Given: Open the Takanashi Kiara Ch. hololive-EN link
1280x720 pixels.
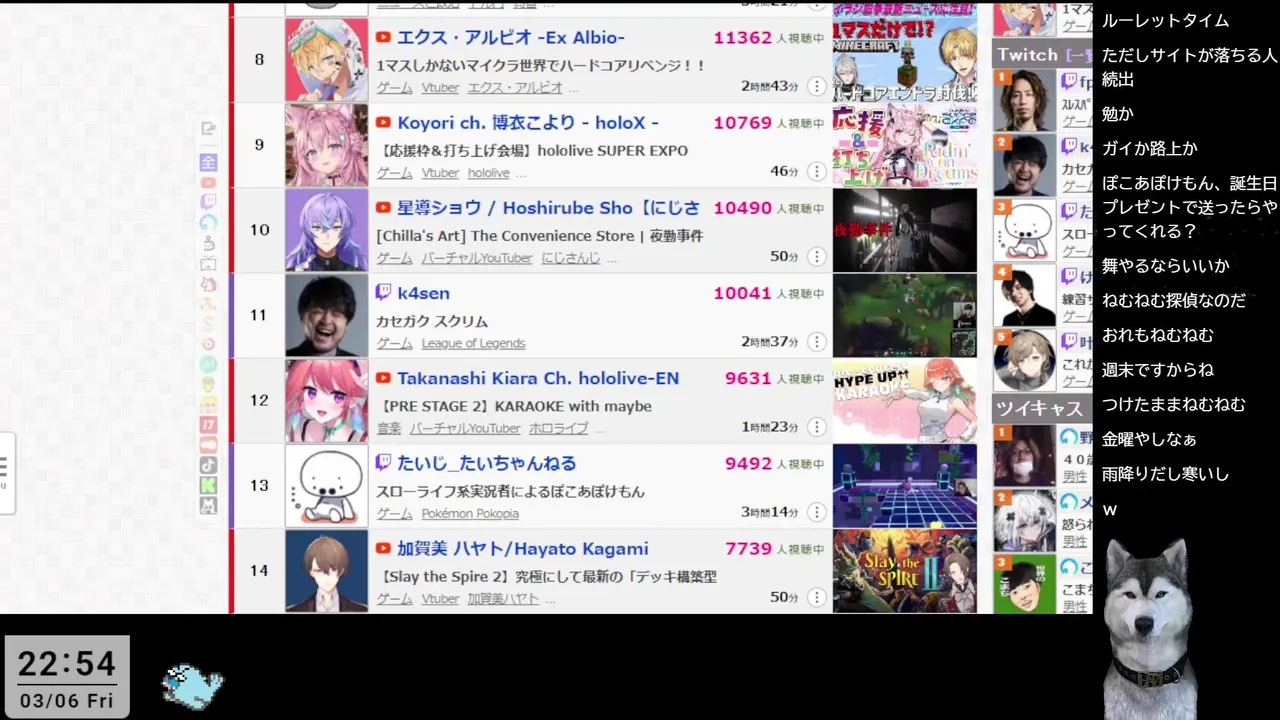Looking at the screenshot, I should (537, 378).
